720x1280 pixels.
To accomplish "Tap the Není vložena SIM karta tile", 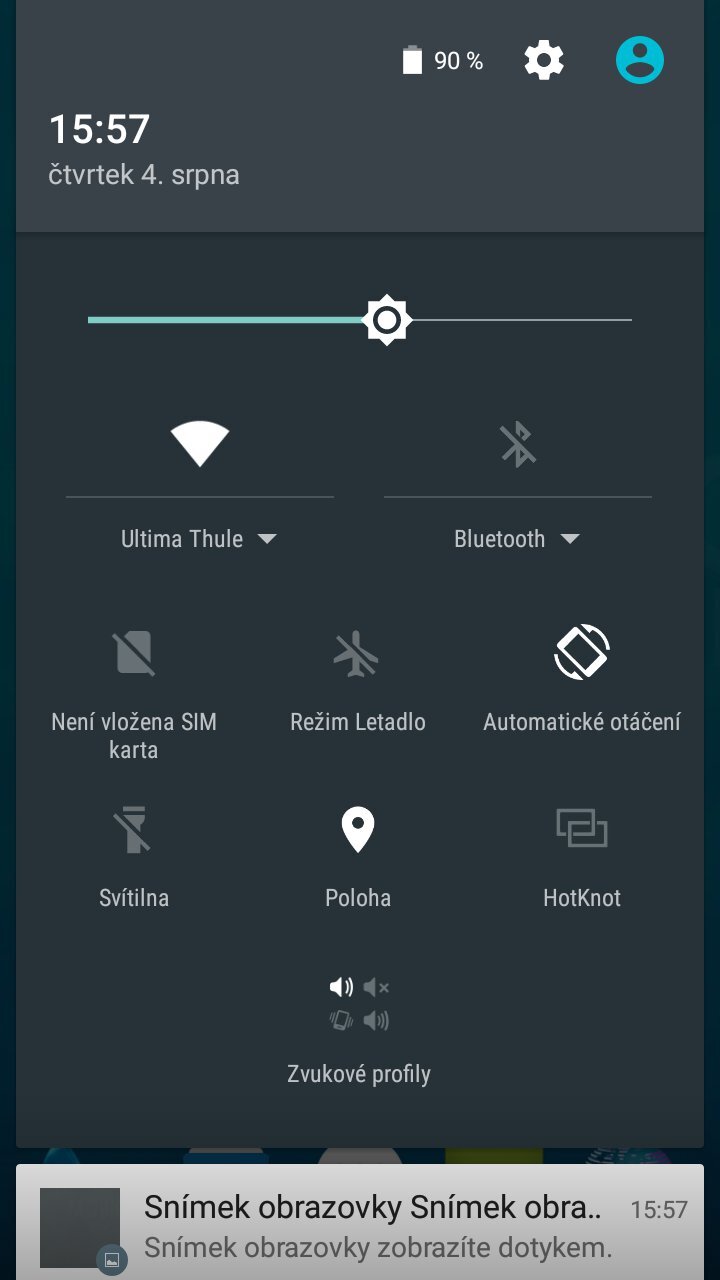I will [x=133, y=652].
